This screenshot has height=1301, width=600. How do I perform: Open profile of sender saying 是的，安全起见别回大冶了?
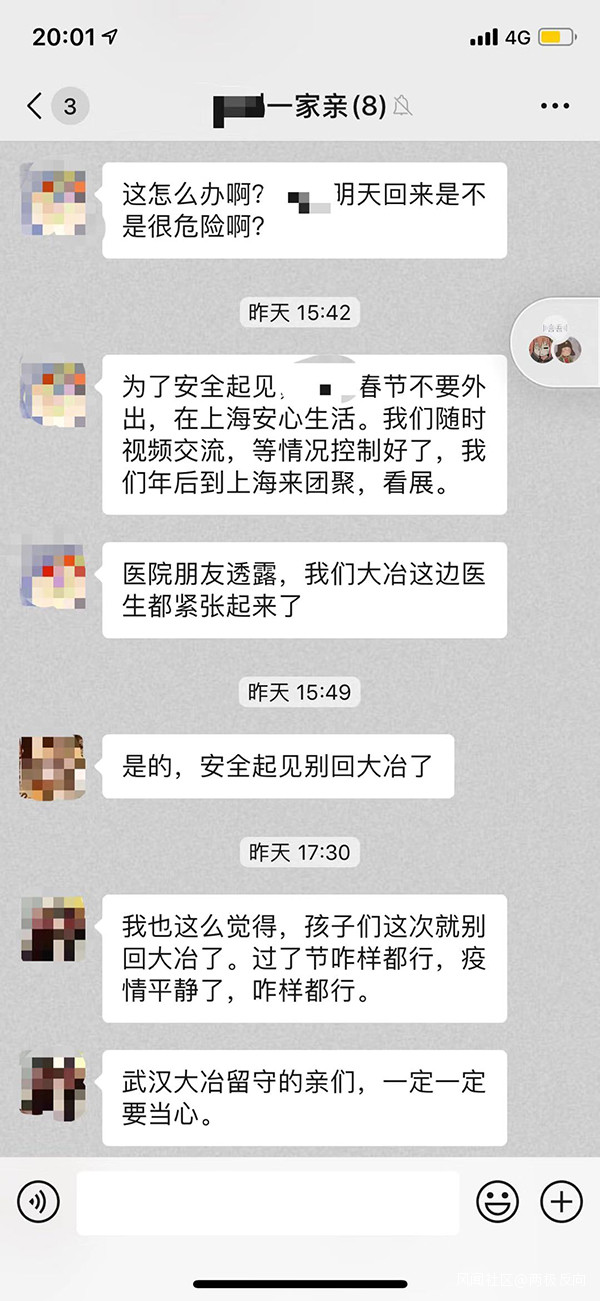pyautogui.click(x=53, y=766)
